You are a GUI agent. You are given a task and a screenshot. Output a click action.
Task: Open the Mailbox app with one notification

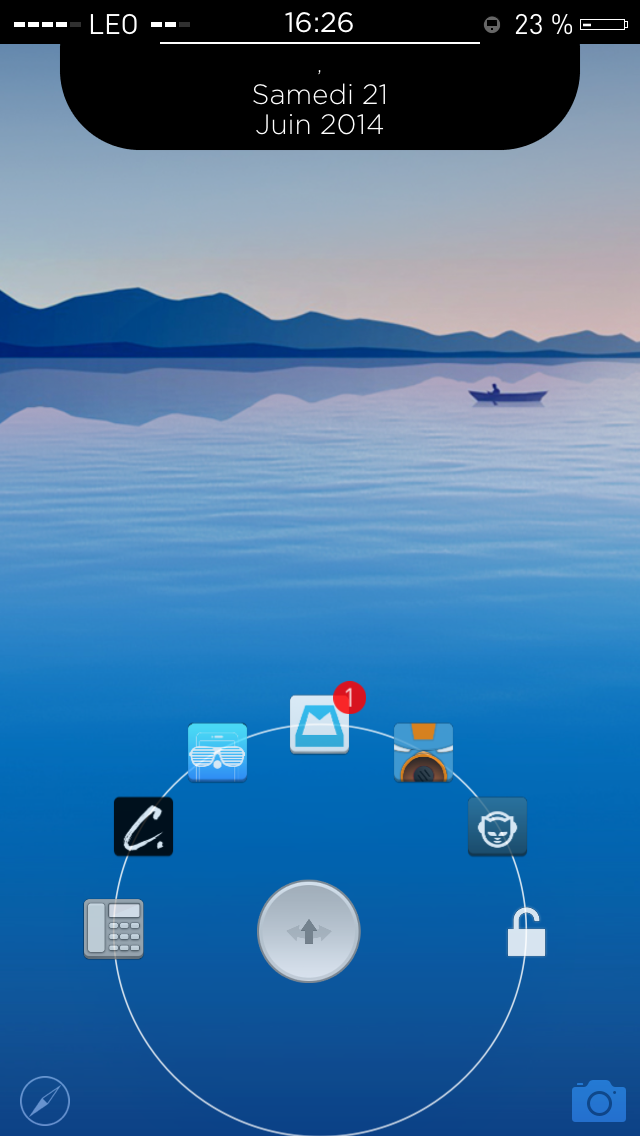pyautogui.click(x=320, y=724)
